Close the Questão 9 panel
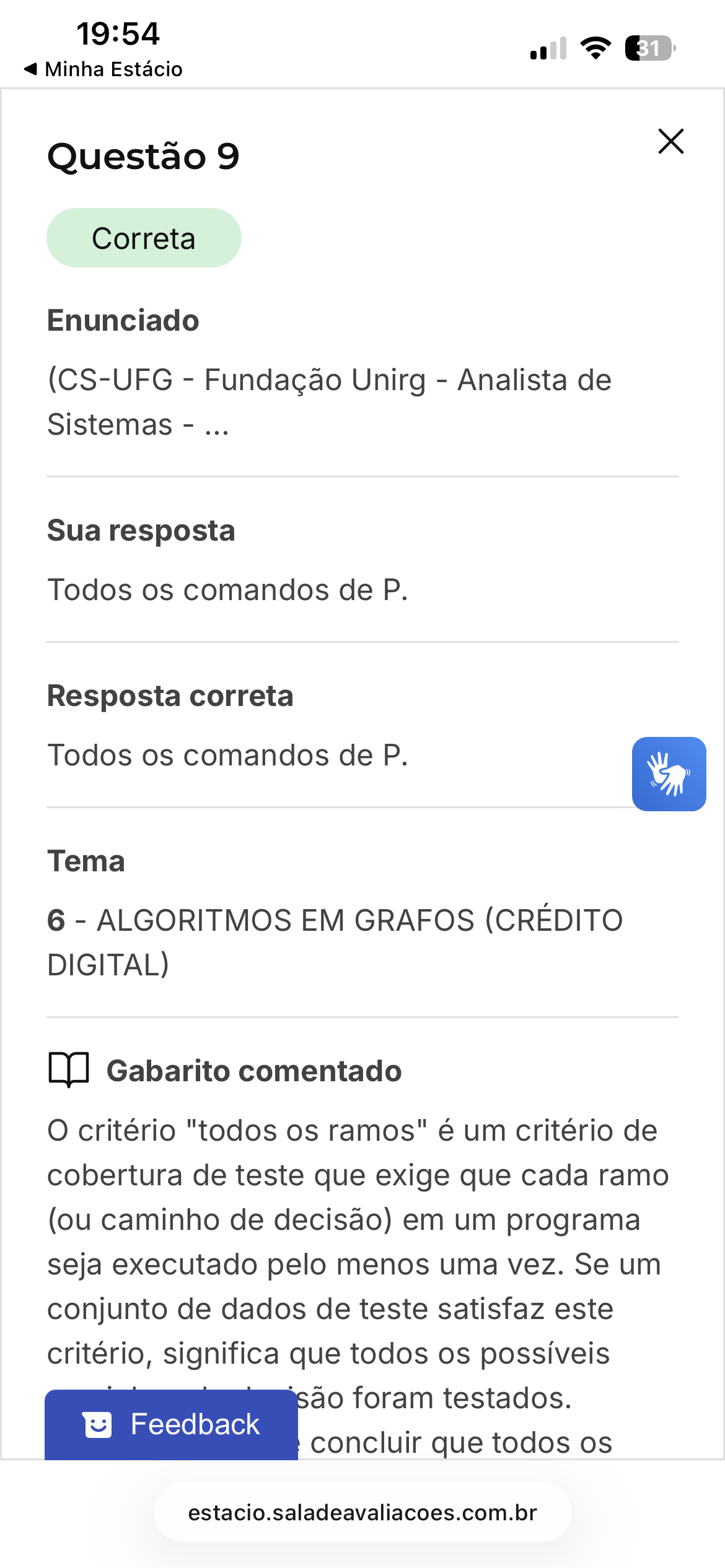This screenshot has height=1568, width=725. tap(670, 141)
